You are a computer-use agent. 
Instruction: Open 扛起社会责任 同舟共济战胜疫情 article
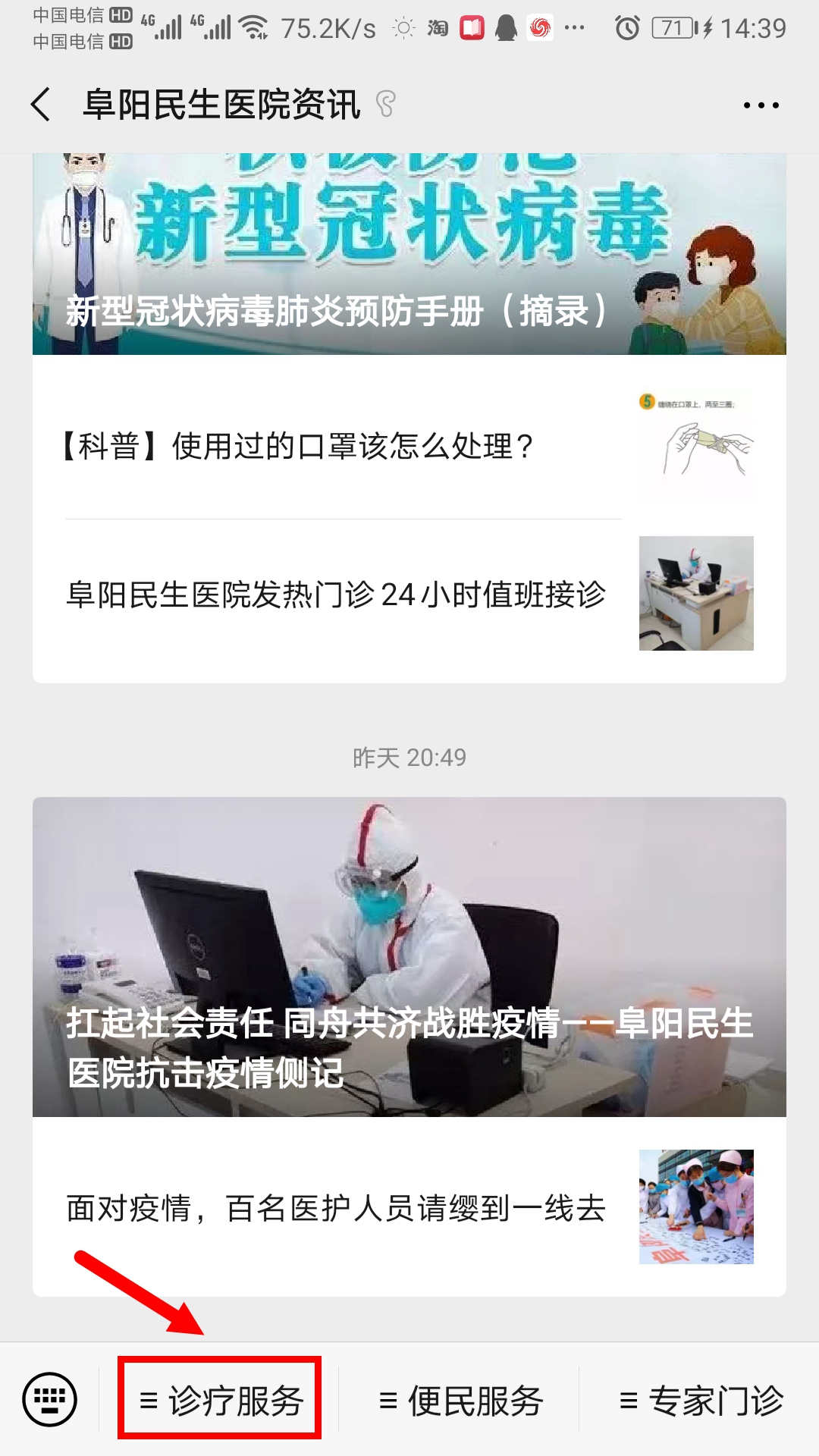pyautogui.click(x=409, y=957)
